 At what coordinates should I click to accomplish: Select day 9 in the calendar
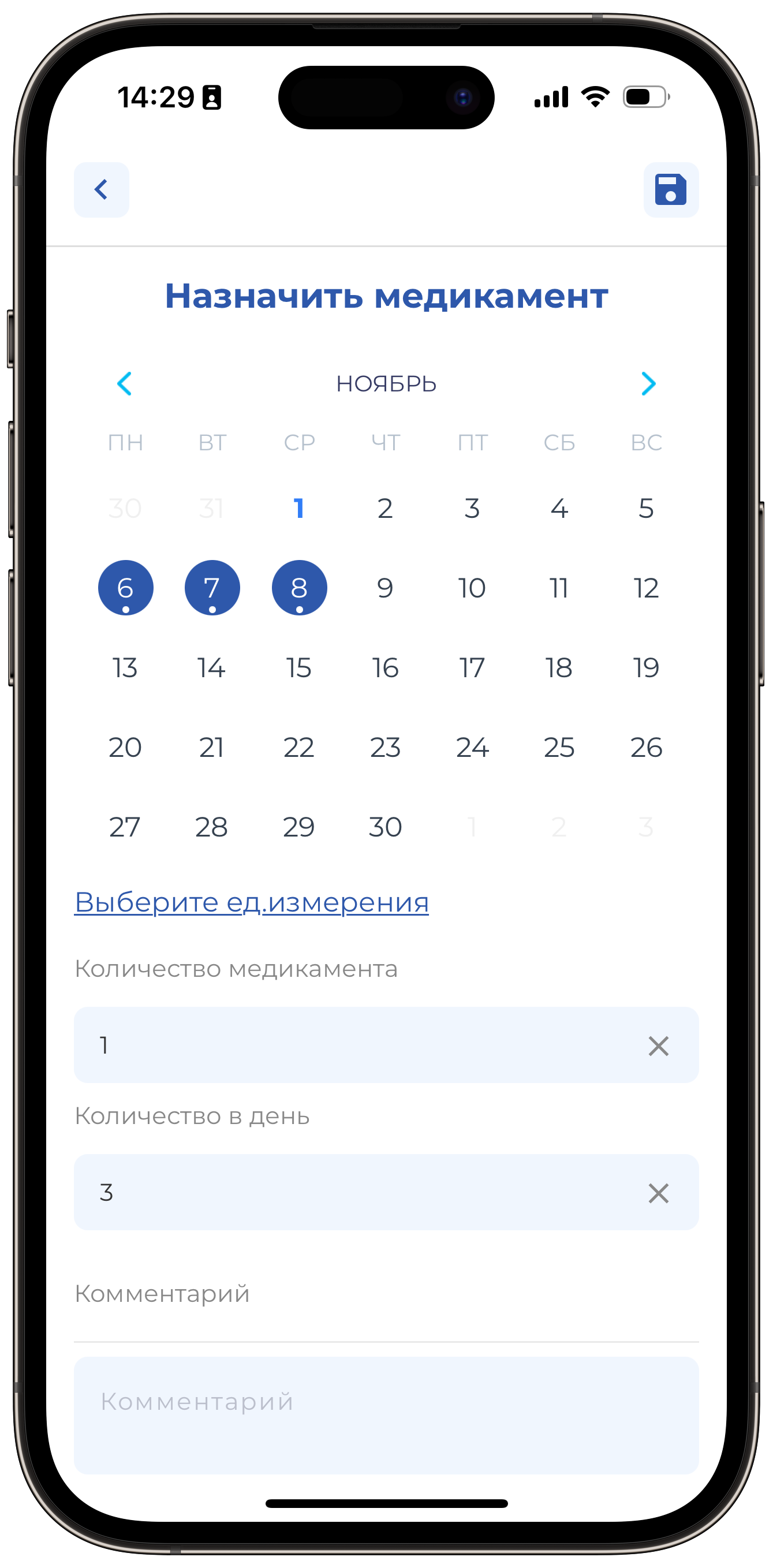pyautogui.click(x=385, y=588)
